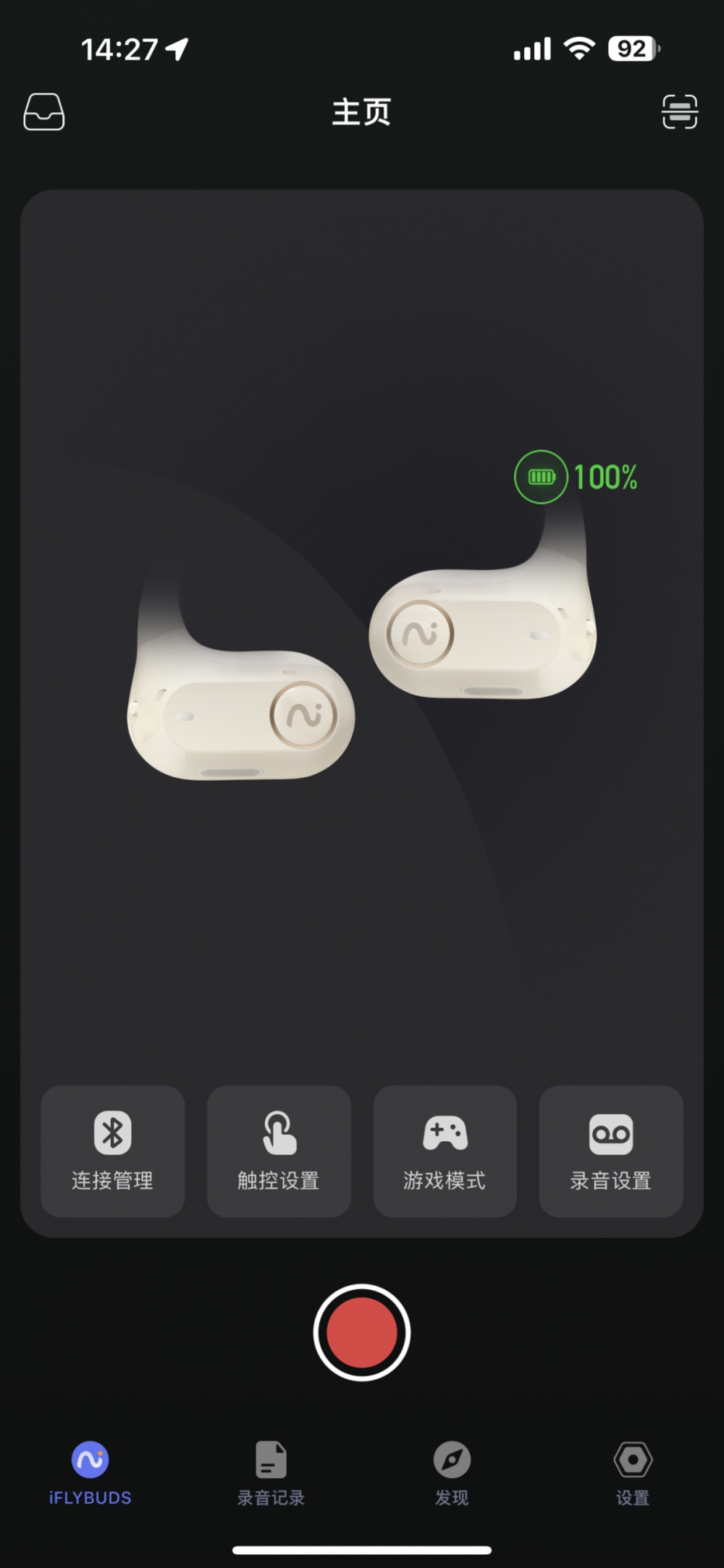Switch to the 发现 tab
The width and height of the screenshot is (724, 1568).
(452, 1472)
